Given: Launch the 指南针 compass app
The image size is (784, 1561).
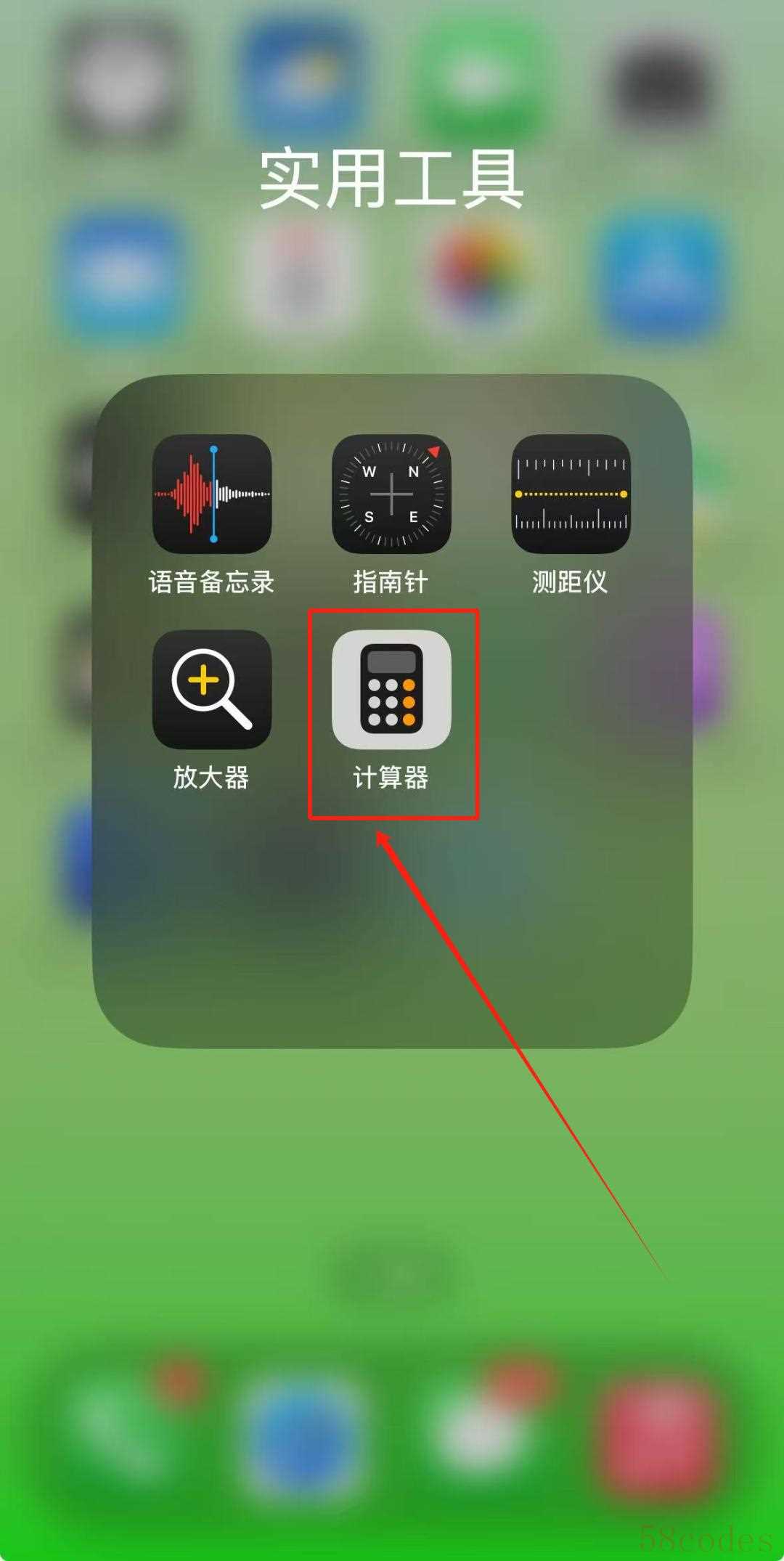Looking at the screenshot, I should pyautogui.click(x=391, y=494).
